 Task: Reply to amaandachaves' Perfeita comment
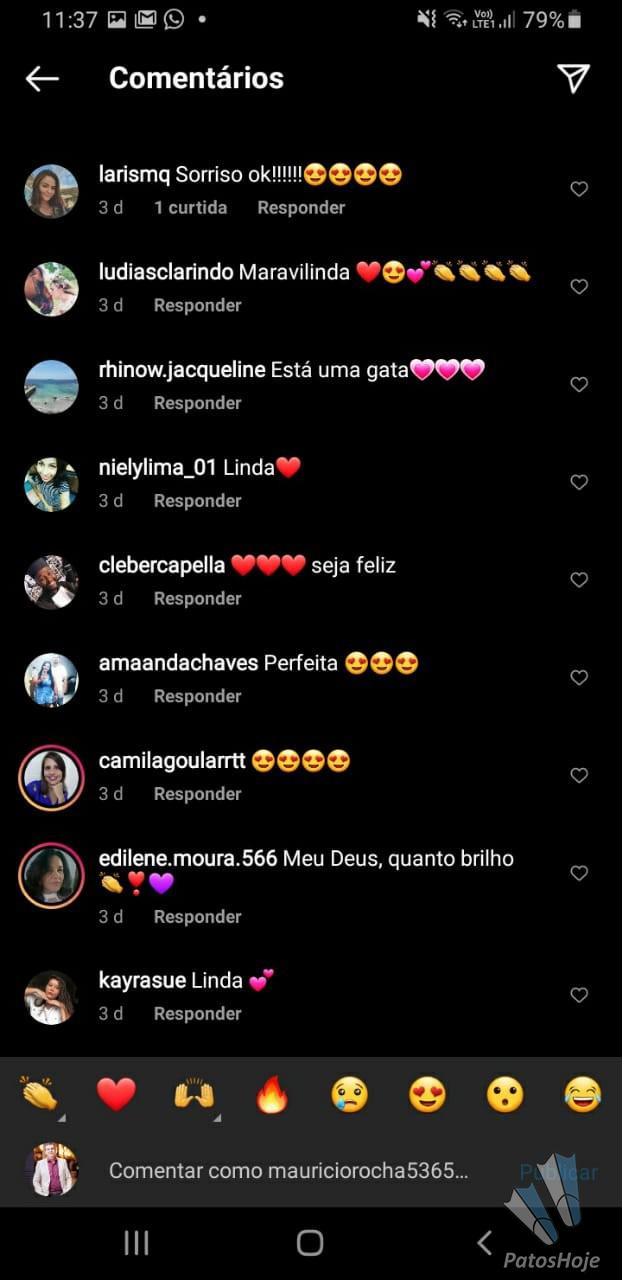point(197,696)
